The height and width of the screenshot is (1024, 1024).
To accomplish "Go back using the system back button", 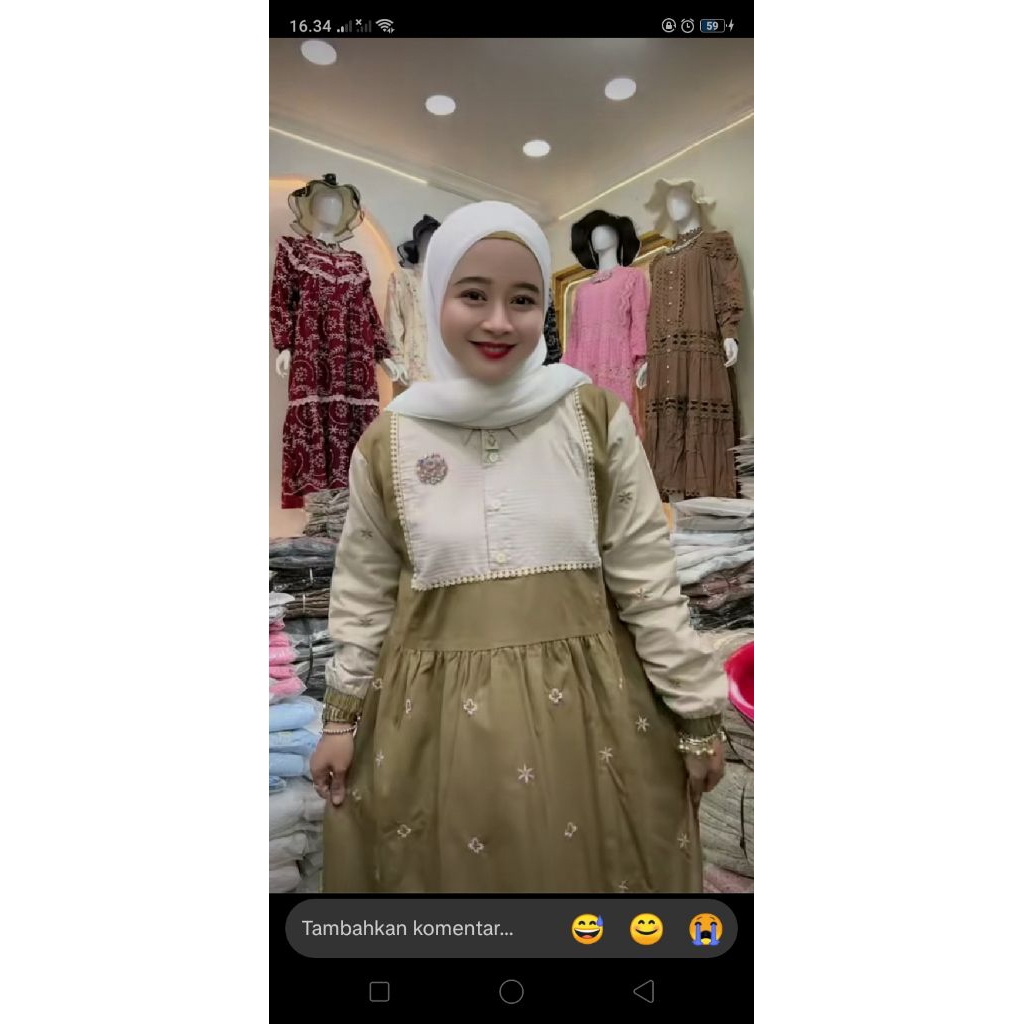I will coord(644,991).
